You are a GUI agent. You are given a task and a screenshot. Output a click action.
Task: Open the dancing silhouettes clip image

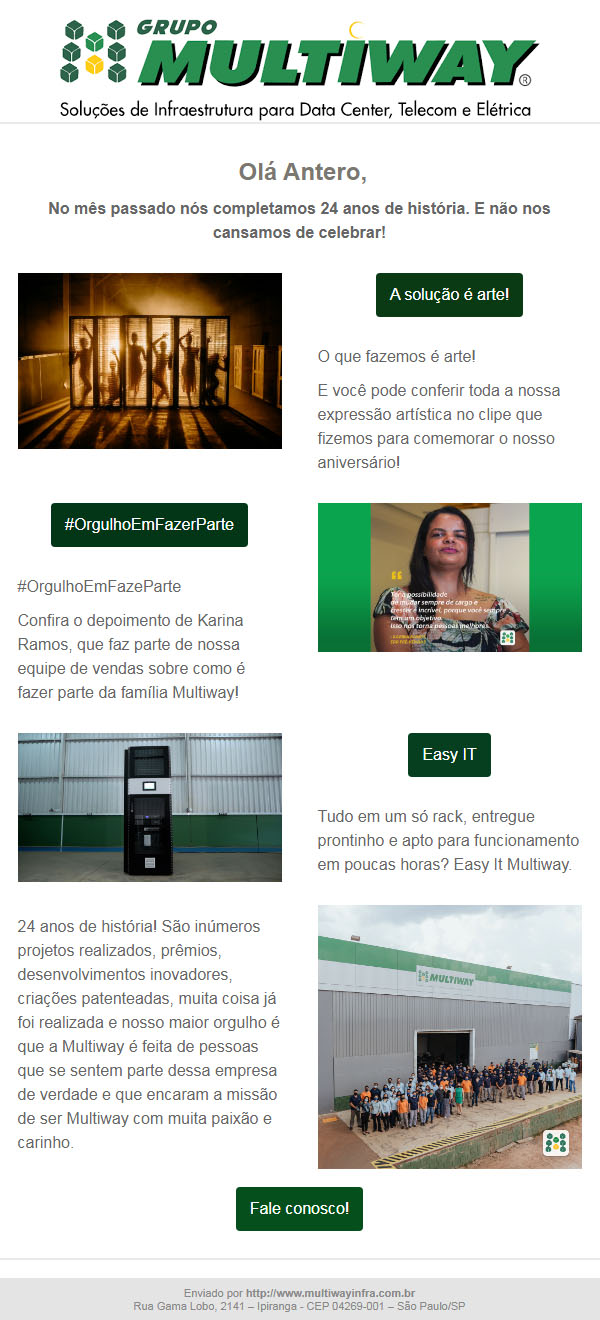(x=150, y=361)
